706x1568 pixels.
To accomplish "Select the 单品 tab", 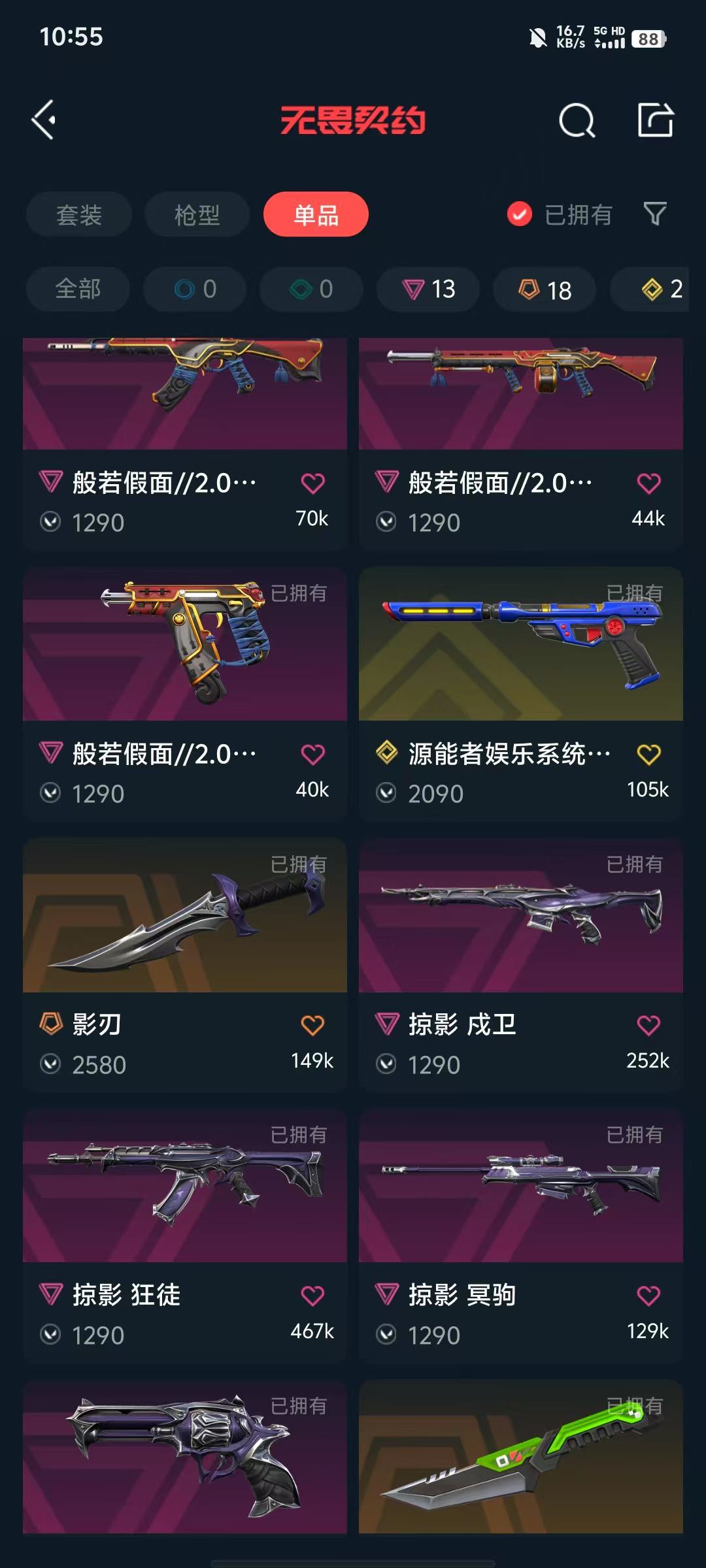I will [316, 214].
